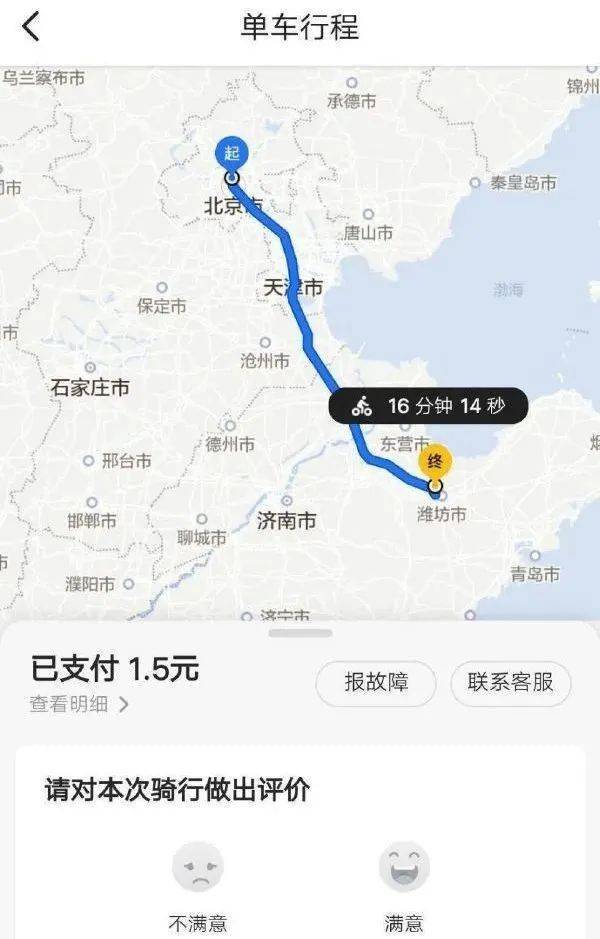Contact support via 联系客服

click(510, 684)
